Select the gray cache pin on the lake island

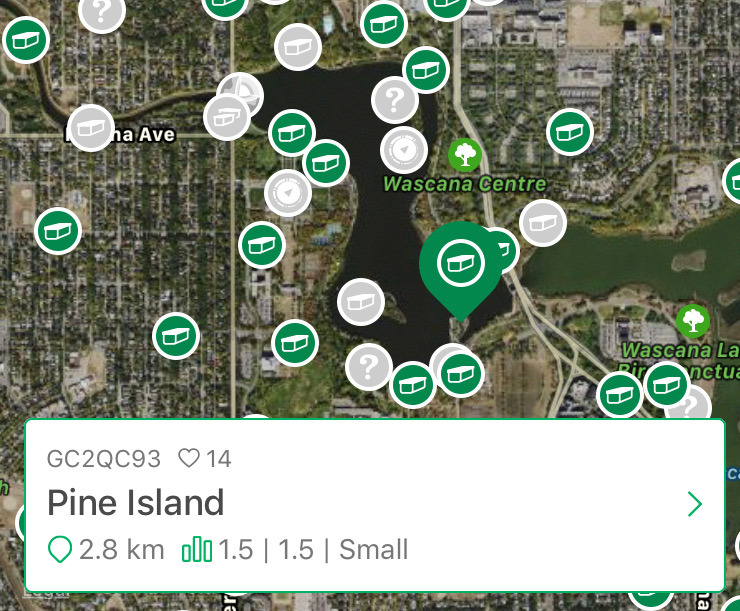361,302
